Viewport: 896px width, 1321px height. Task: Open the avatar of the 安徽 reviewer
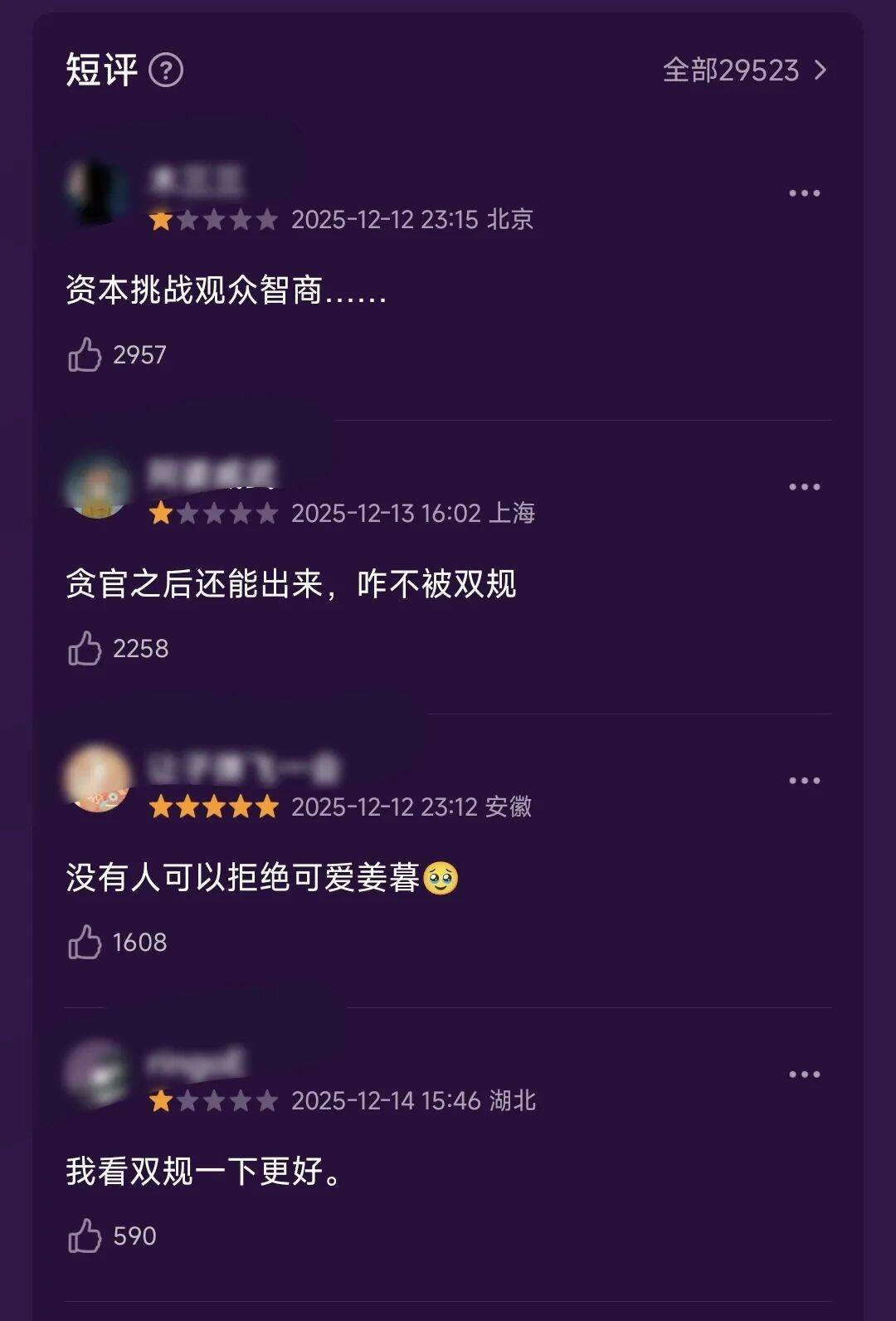click(x=98, y=780)
